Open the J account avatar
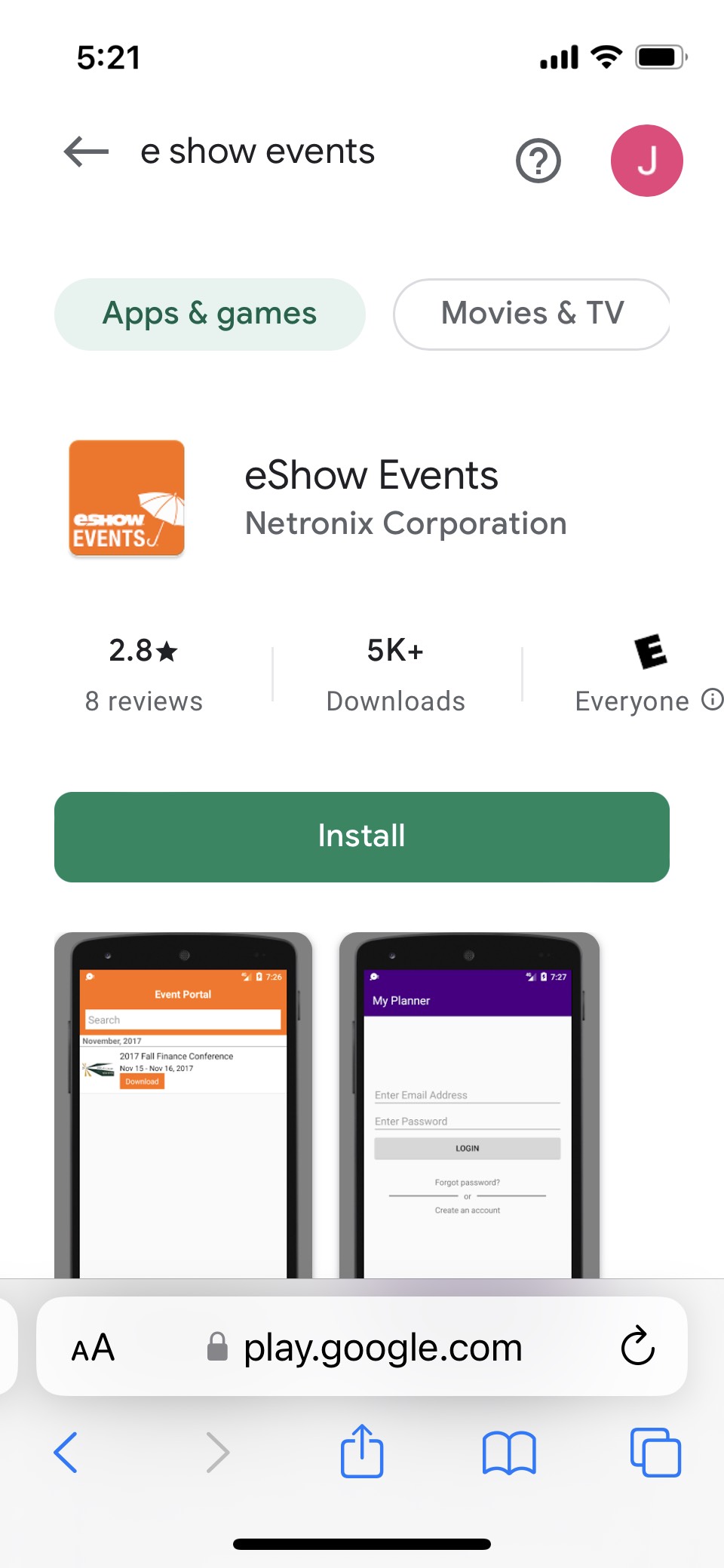The height and width of the screenshot is (1568, 724). [646, 161]
